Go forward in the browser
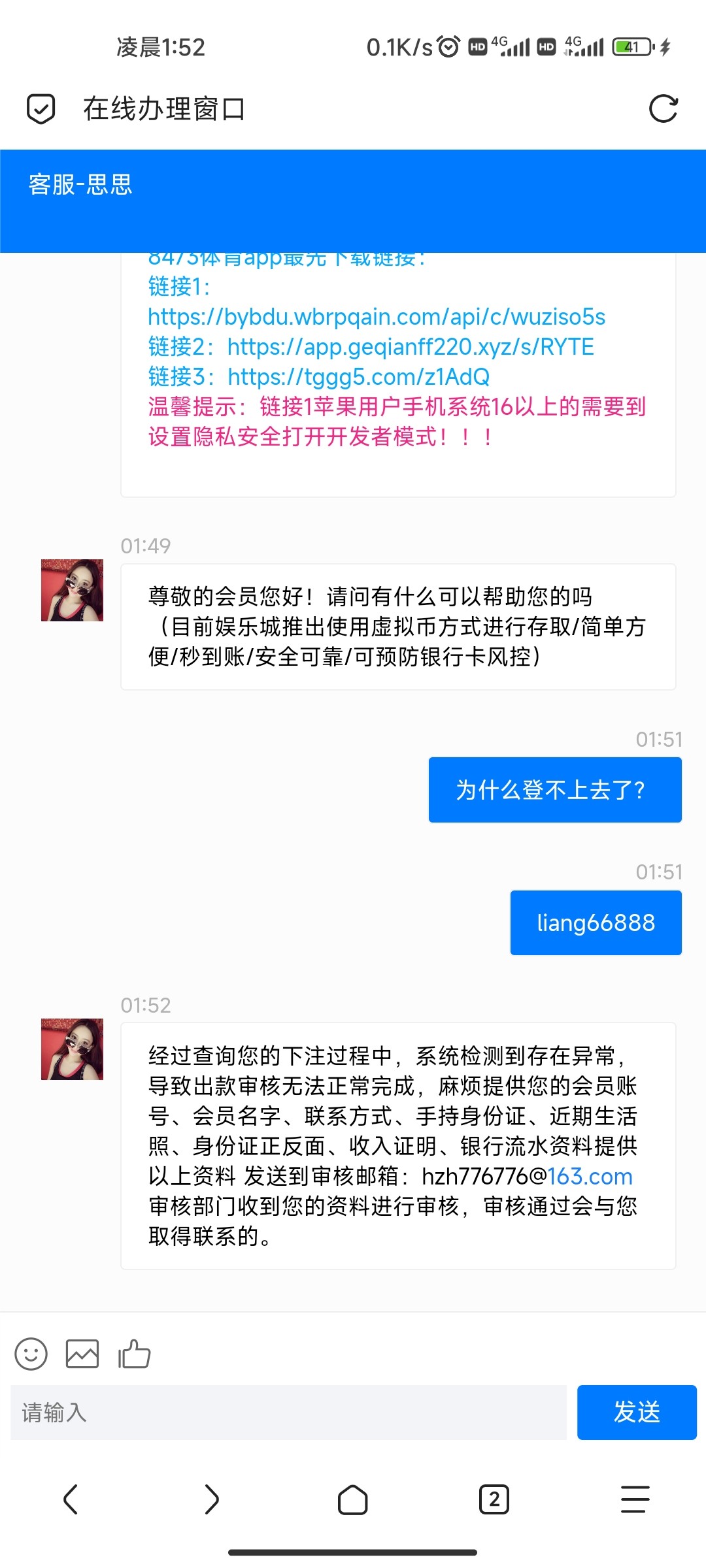This screenshot has width=706, height=1568. click(211, 1499)
